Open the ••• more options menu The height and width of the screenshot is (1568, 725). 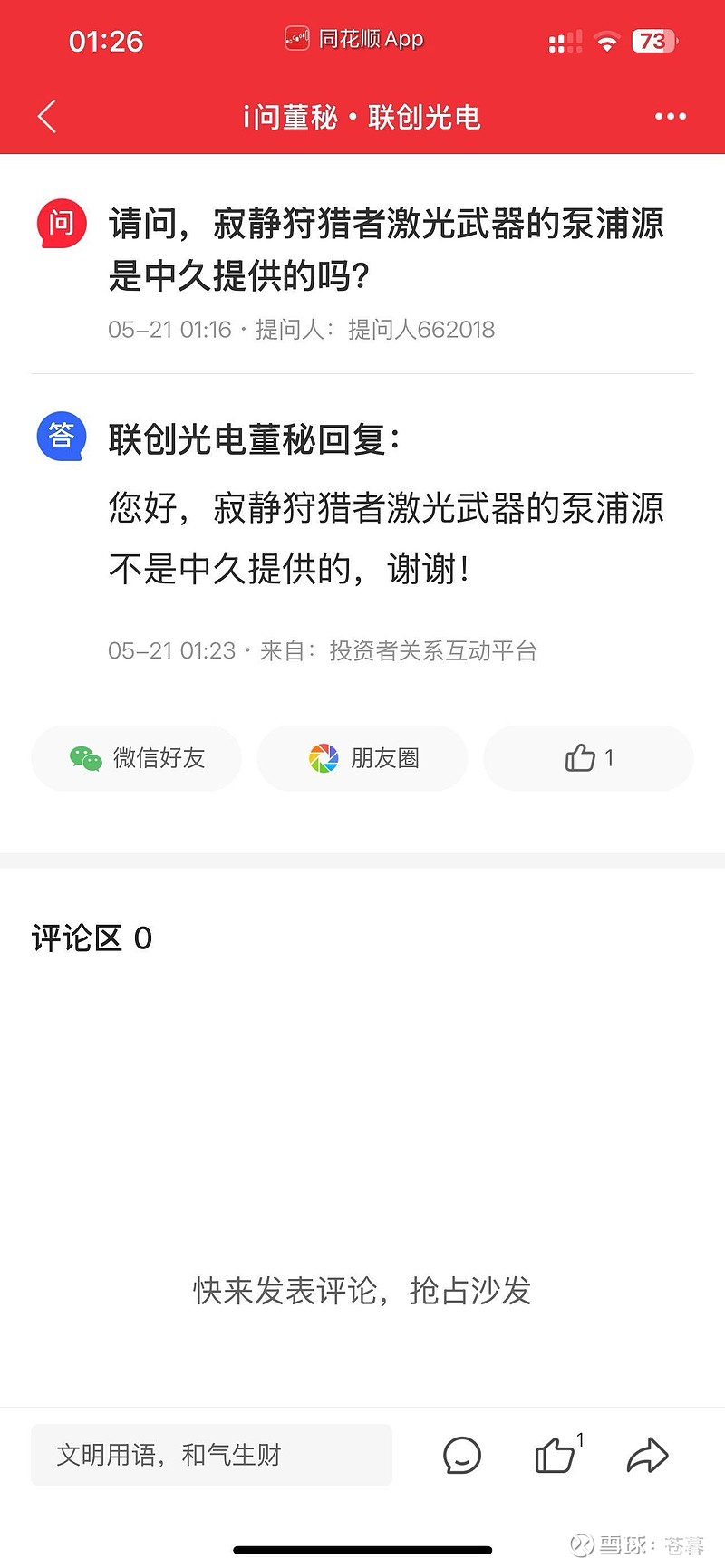670,117
